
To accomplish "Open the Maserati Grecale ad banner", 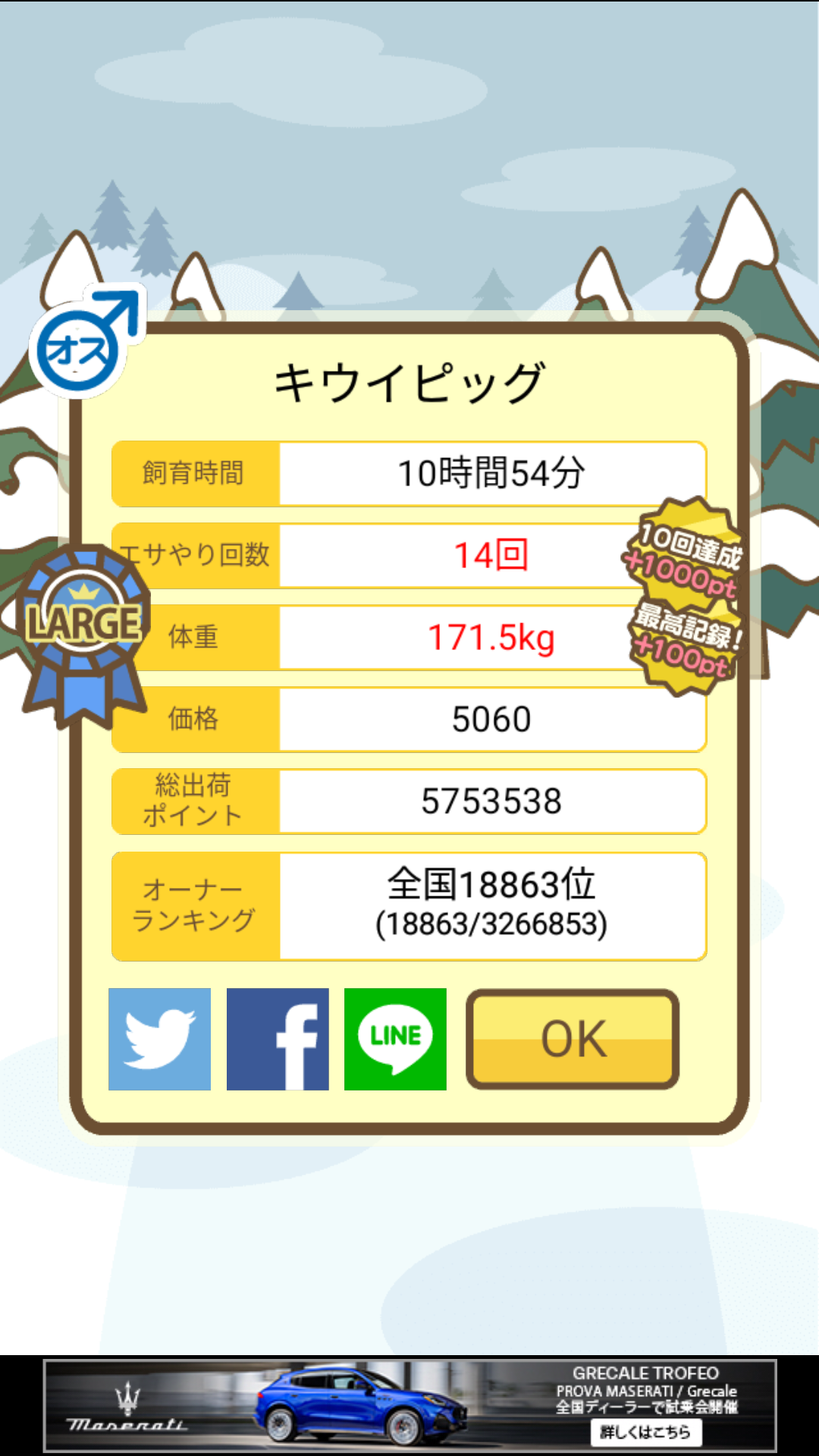I will click(409, 1406).
